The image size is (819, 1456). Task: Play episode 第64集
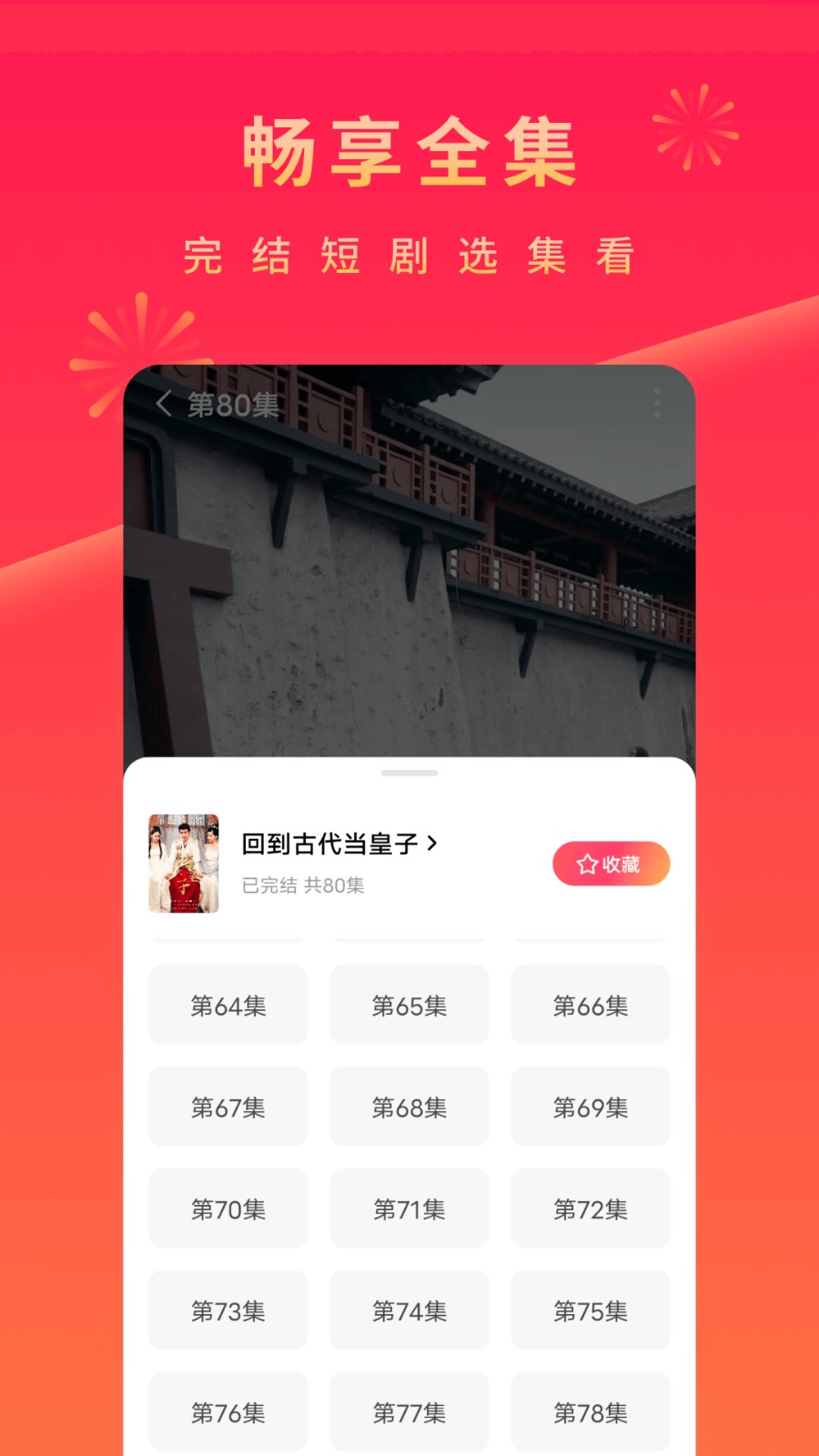(x=227, y=1005)
